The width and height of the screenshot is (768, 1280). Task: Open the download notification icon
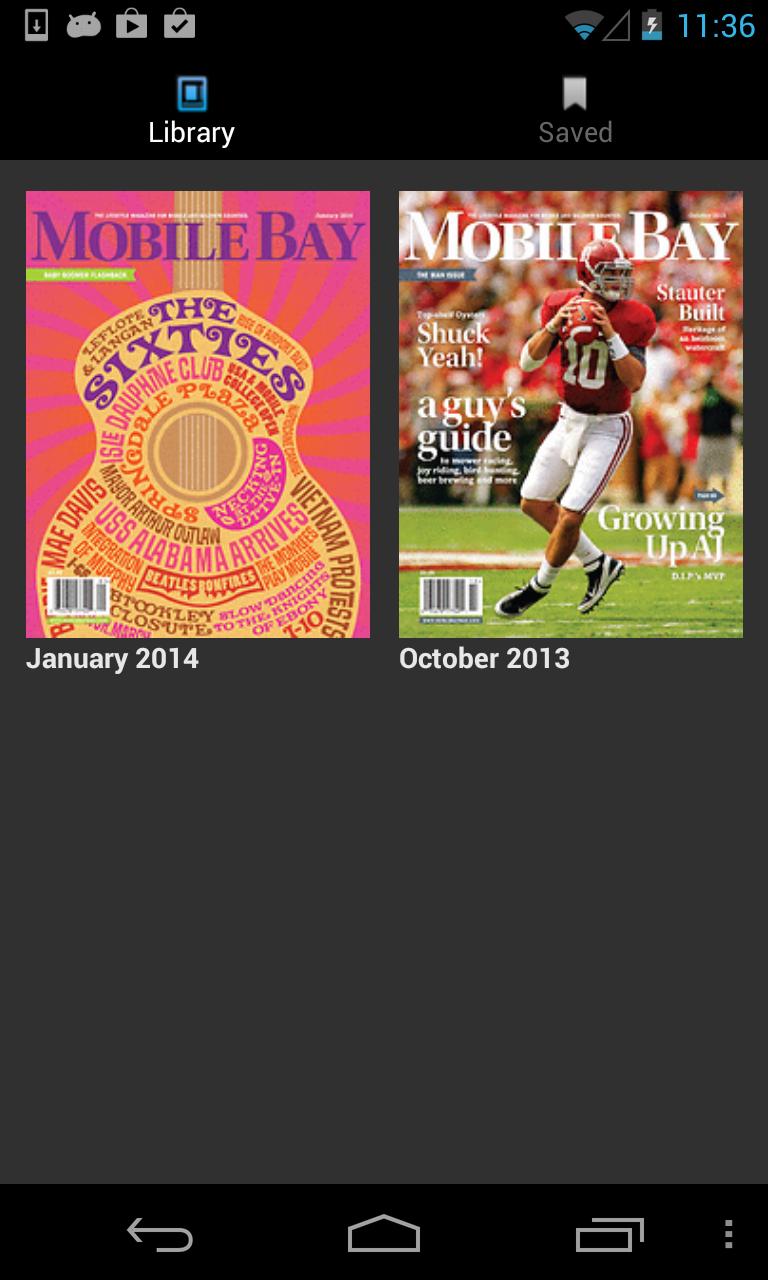point(38,25)
